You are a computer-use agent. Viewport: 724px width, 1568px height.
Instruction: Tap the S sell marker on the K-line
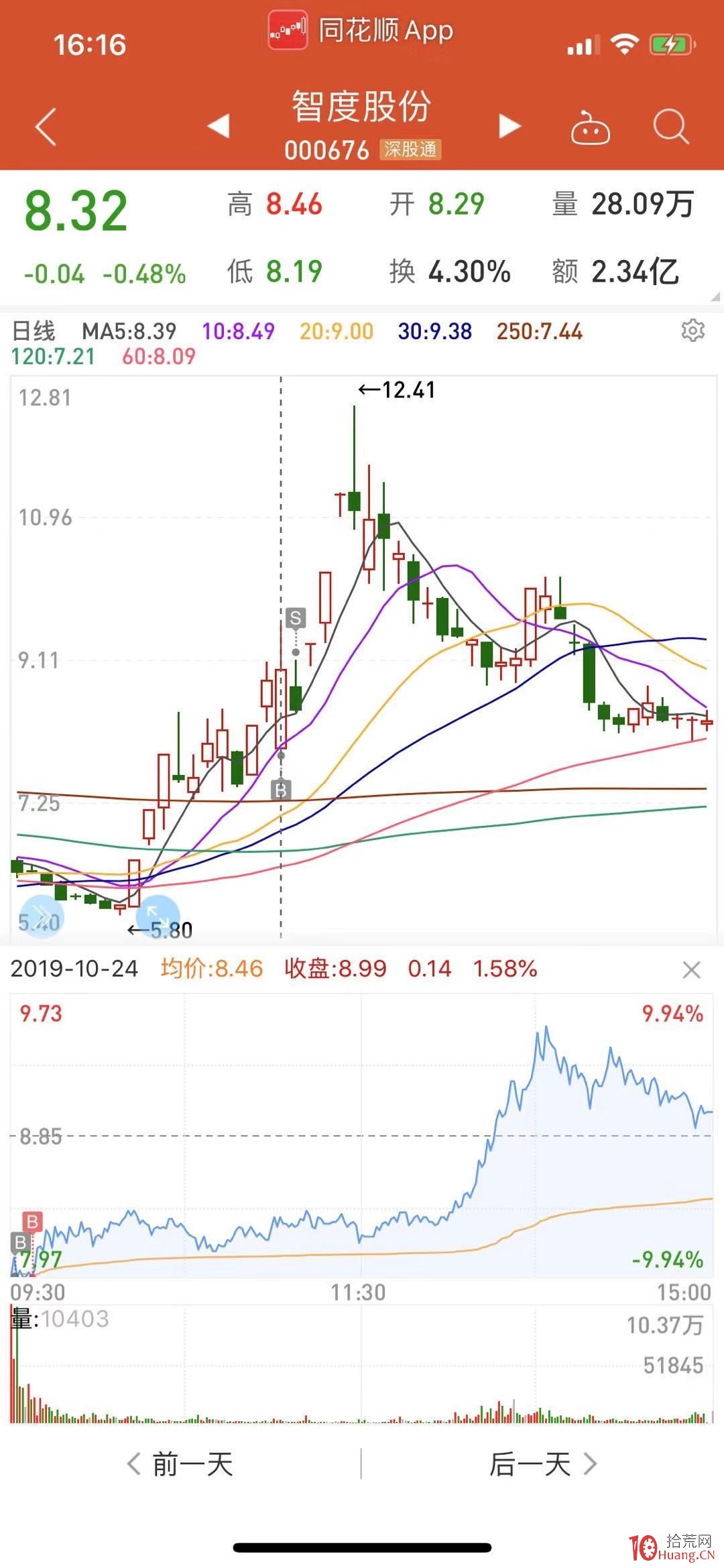295,617
